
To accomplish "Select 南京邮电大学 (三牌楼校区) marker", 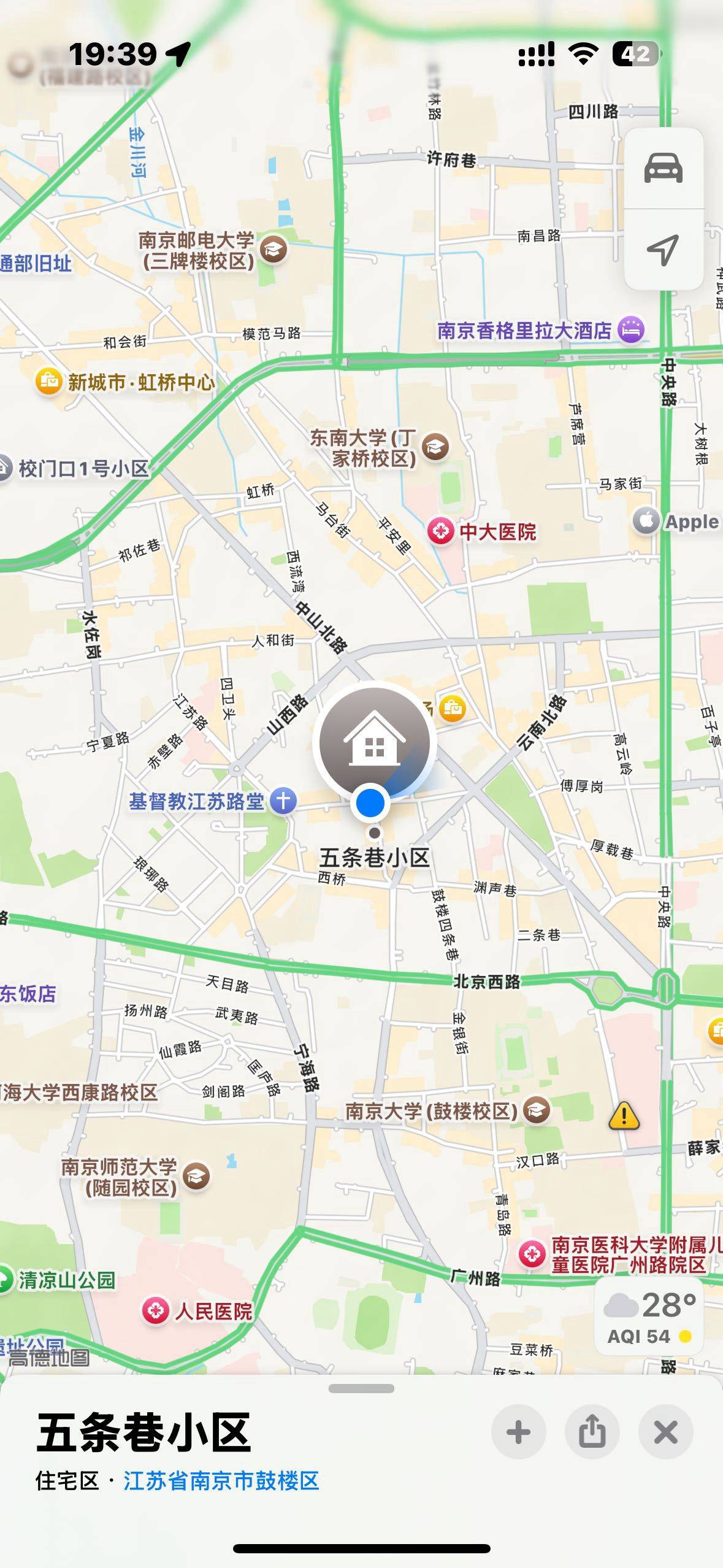I will tap(274, 250).
